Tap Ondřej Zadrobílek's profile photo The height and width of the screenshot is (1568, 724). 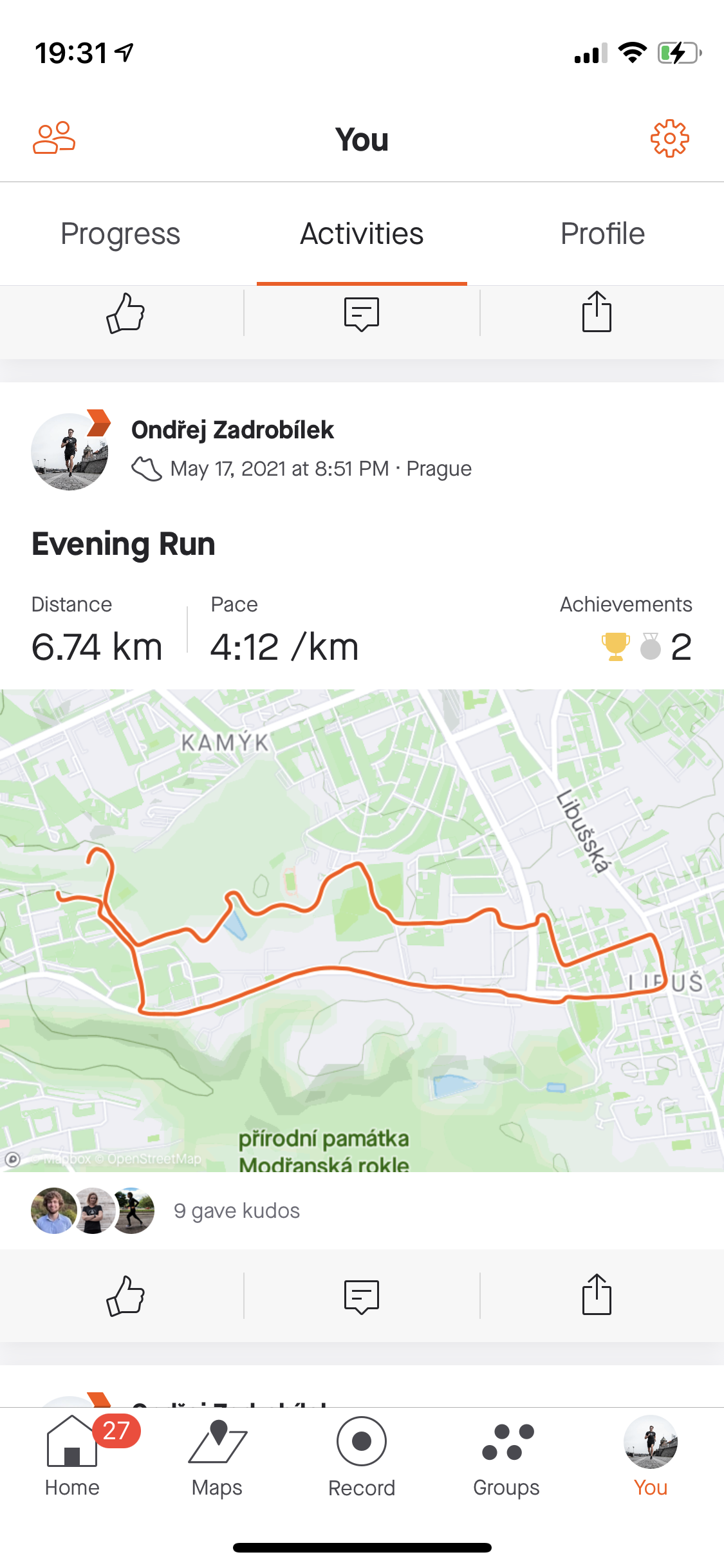click(x=70, y=452)
